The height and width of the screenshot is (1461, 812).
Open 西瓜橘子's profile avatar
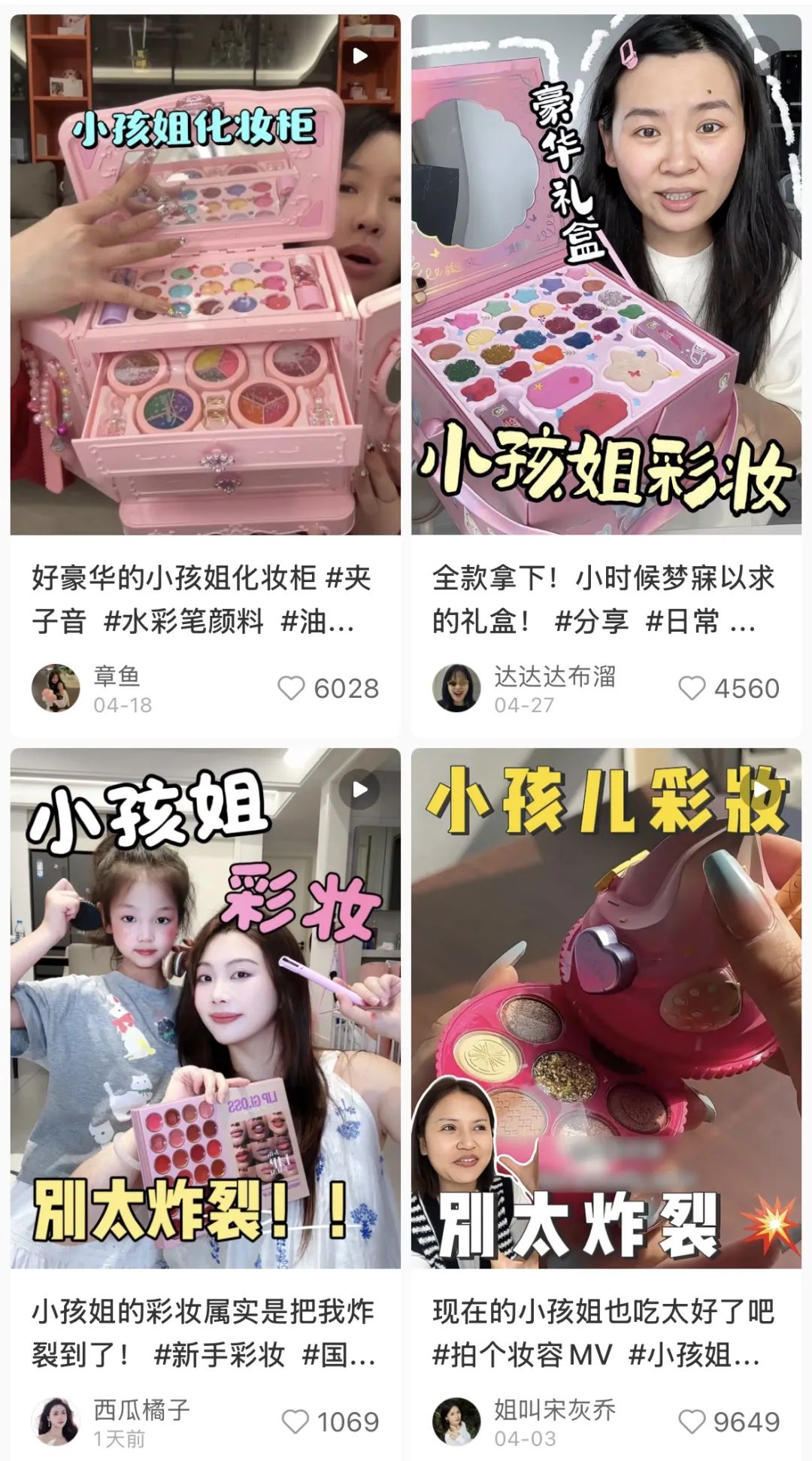click(x=56, y=1422)
